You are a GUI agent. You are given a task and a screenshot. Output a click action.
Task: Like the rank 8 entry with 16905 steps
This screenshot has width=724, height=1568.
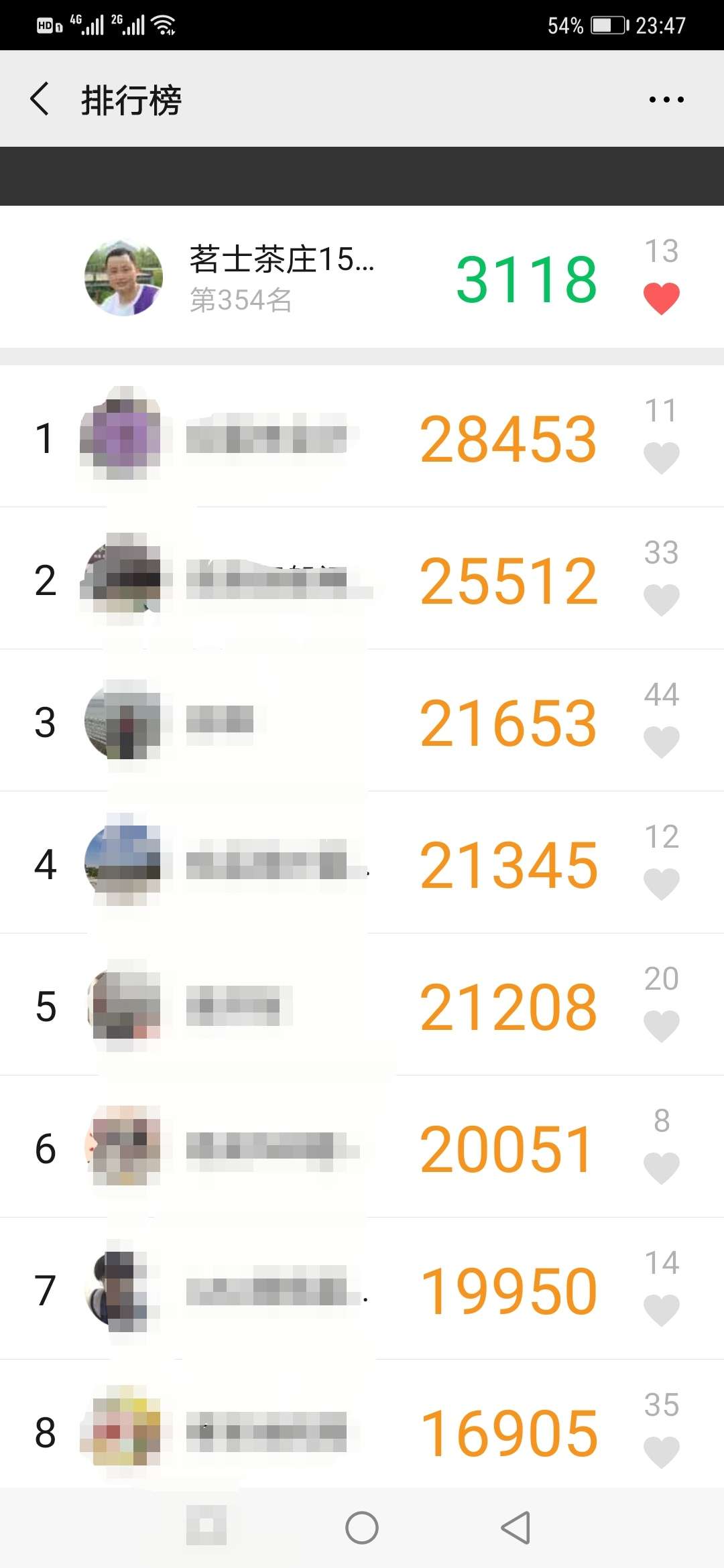click(x=662, y=1452)
